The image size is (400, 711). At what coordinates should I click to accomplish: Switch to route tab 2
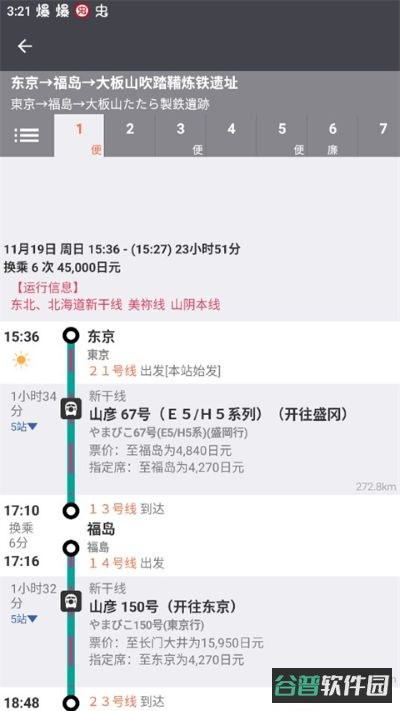click(130, 136)
